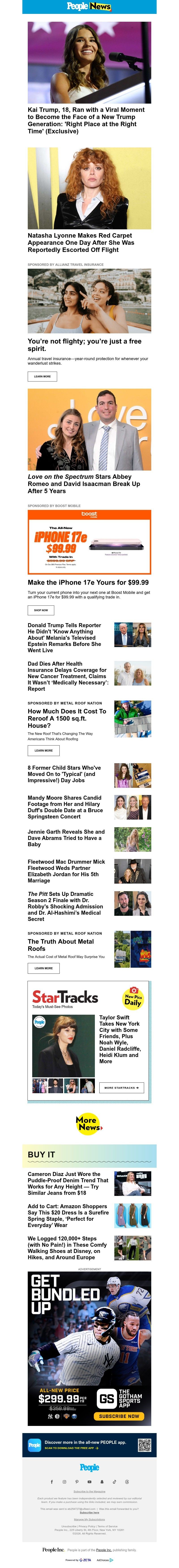Open the Donald Trump reporter remarks story
The width and height of the screenshot is (179, 1568).
[x=64, y=637]
